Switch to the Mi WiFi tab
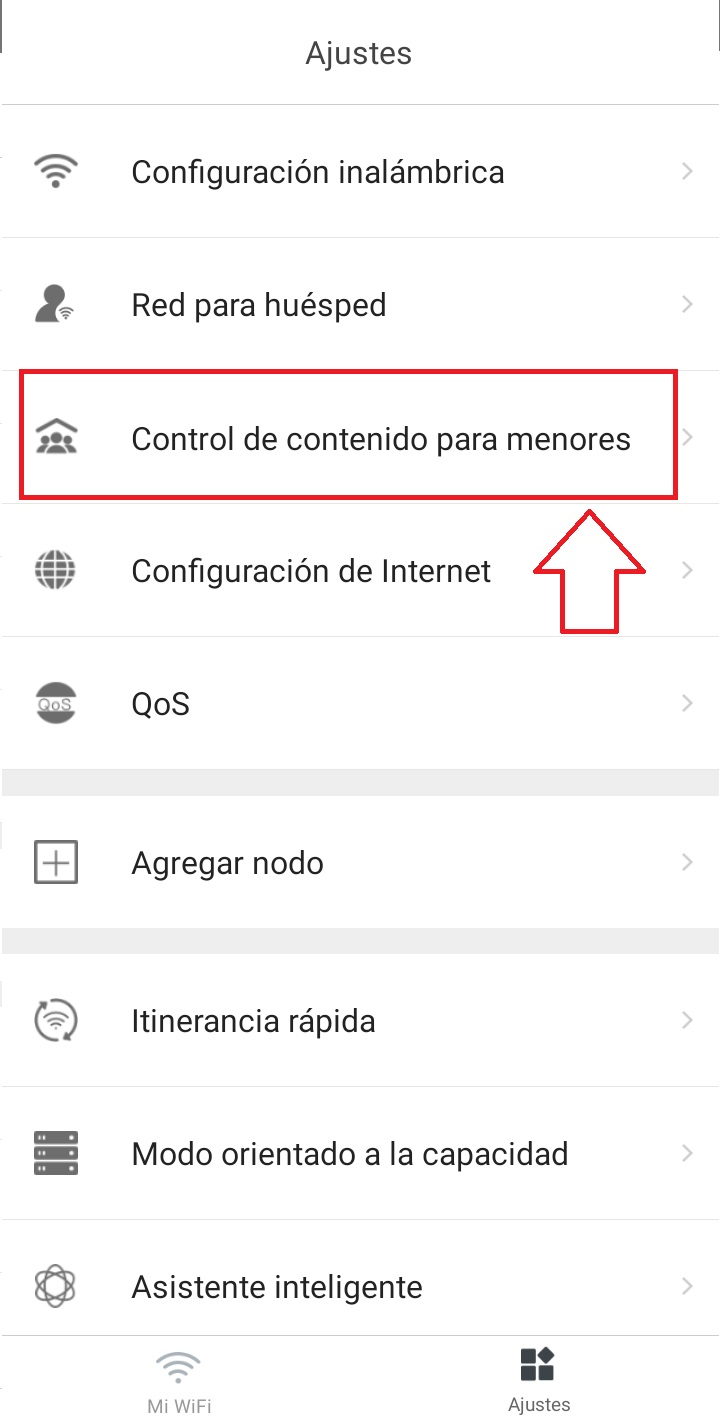The height and width of the screenshot is (1416, 720). pyautogui.click(x=180, y=1380)
